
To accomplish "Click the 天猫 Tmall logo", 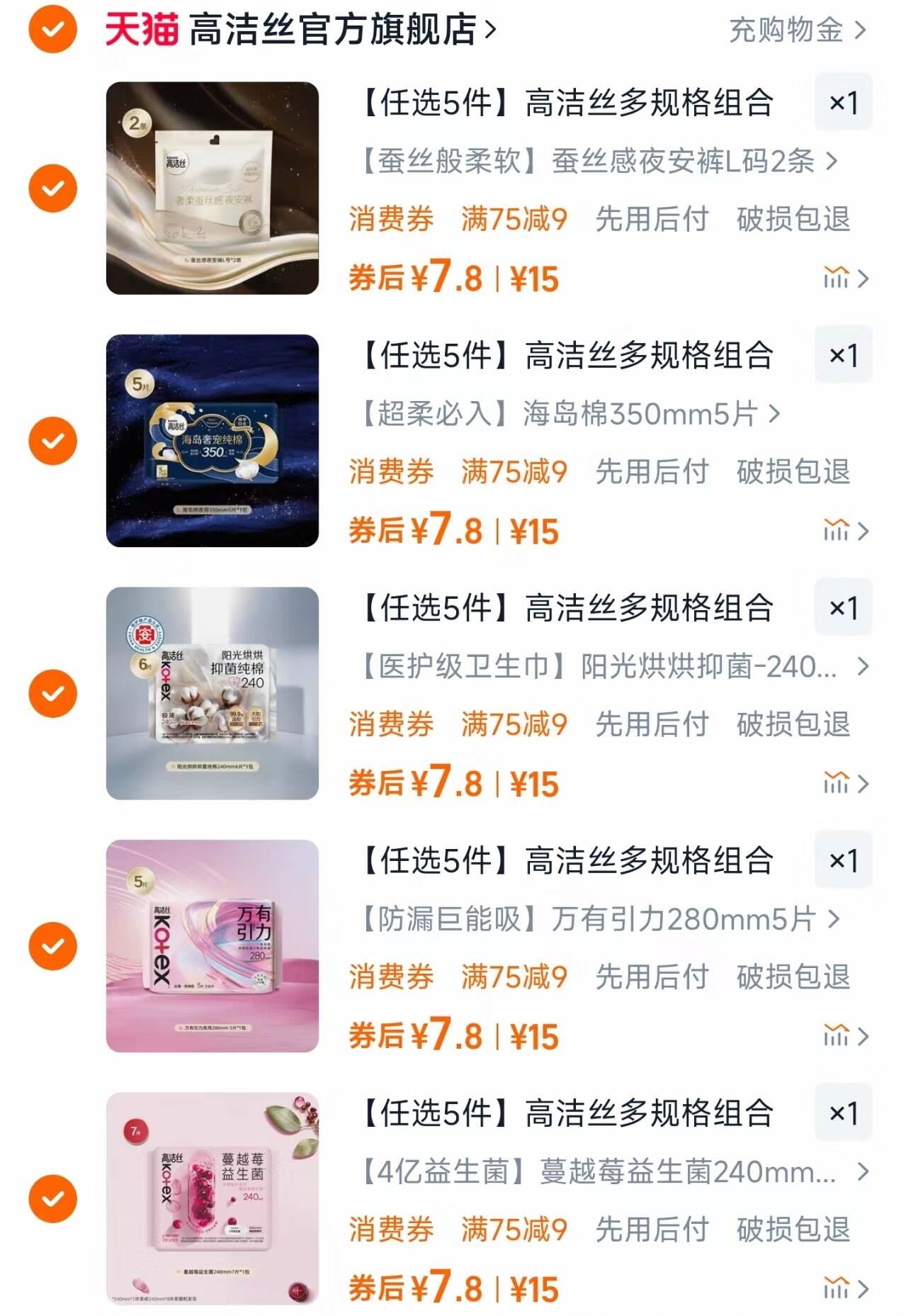I will 140,29.
